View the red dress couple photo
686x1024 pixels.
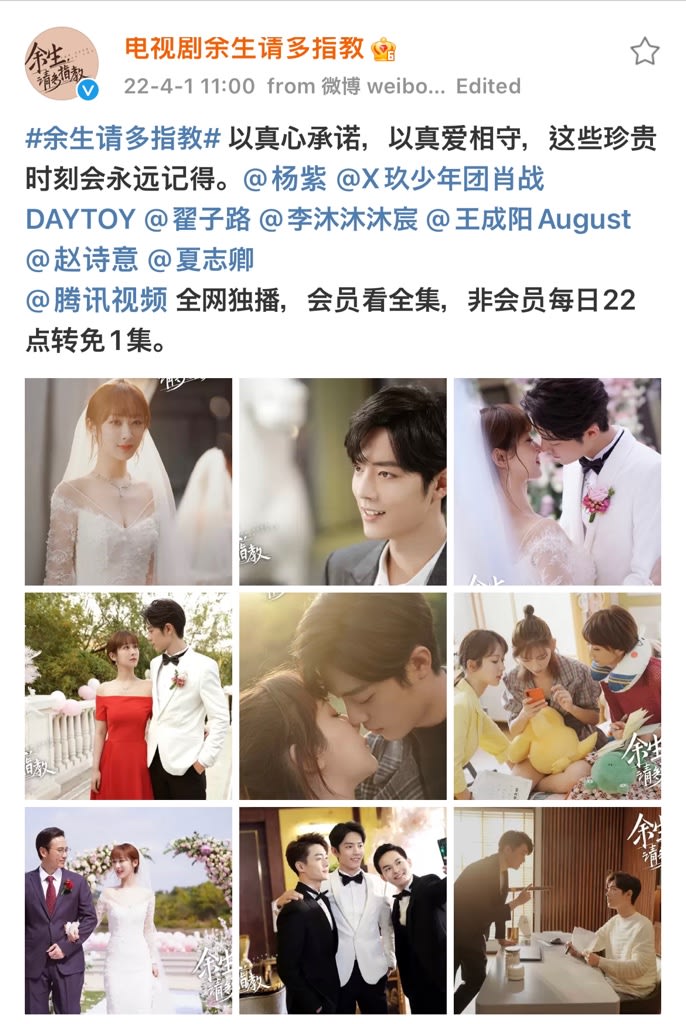(x=128, y=696)
